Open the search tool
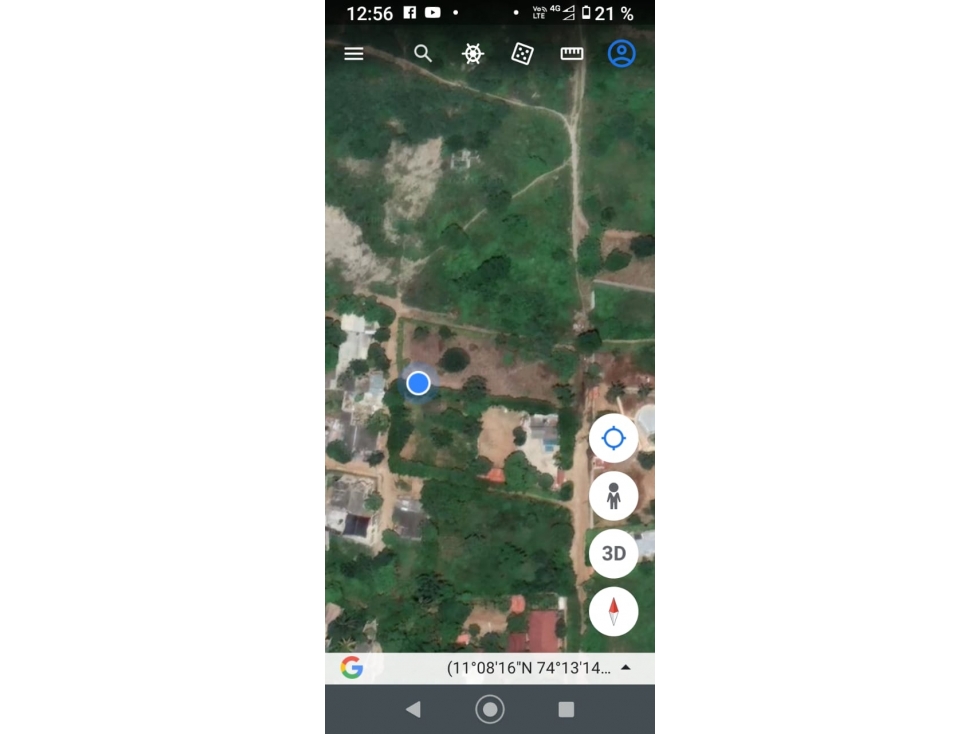The image size is (979, 734). (423, 54)
